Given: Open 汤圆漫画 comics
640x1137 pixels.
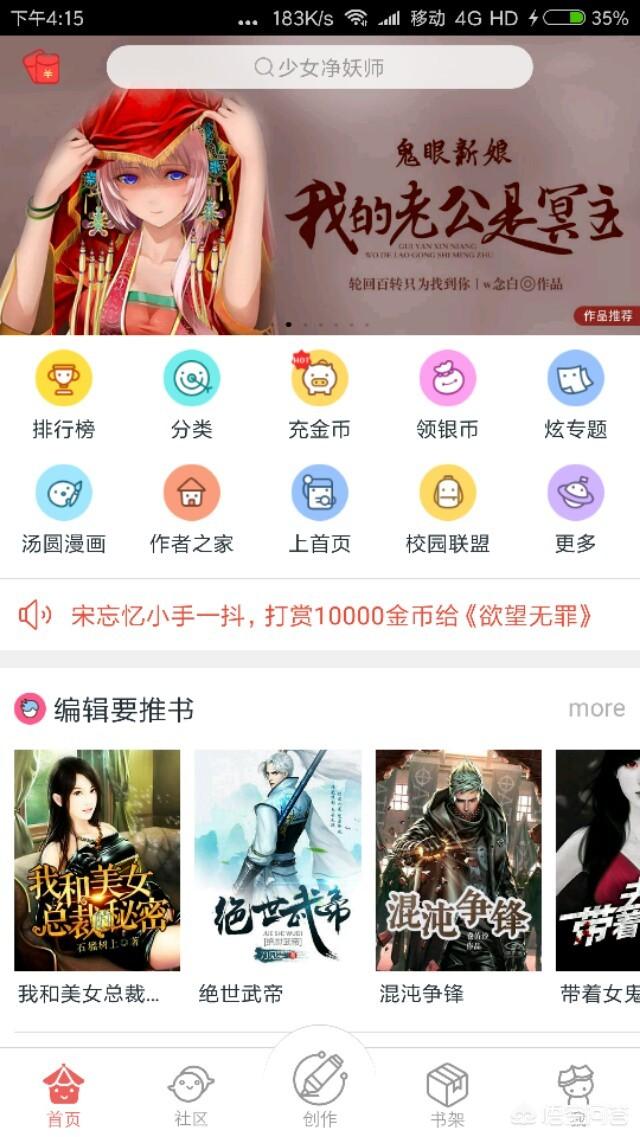Looking at the screenshot, I should pos(64,509).
